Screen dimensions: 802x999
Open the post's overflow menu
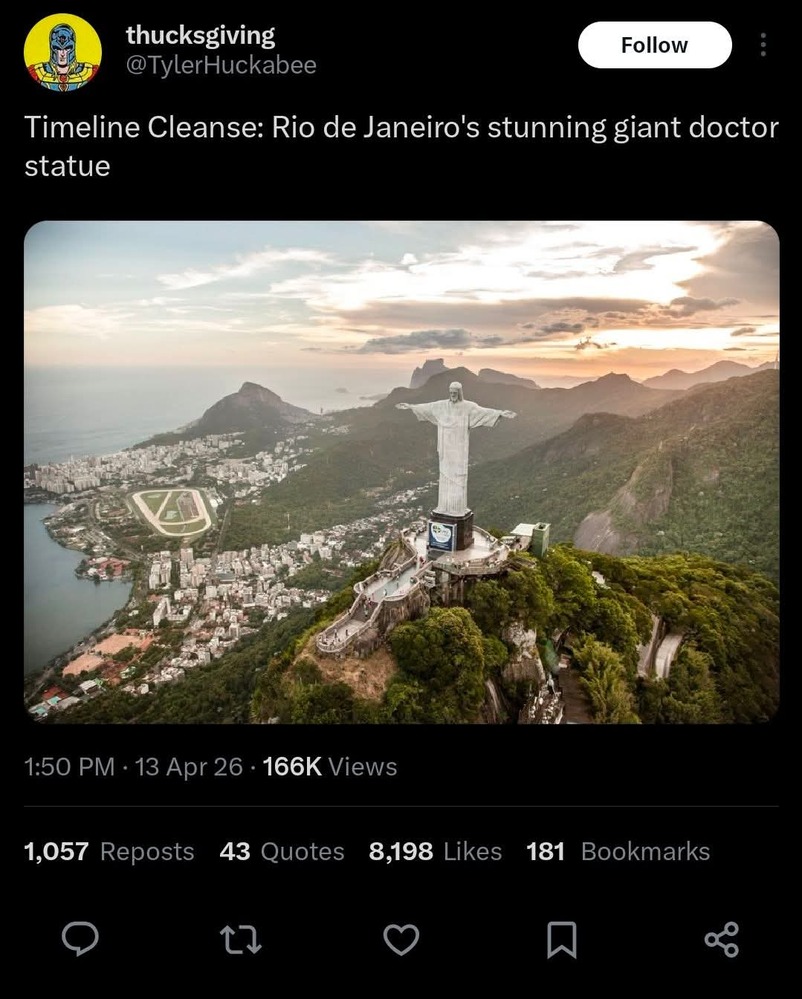pos(763,46)
